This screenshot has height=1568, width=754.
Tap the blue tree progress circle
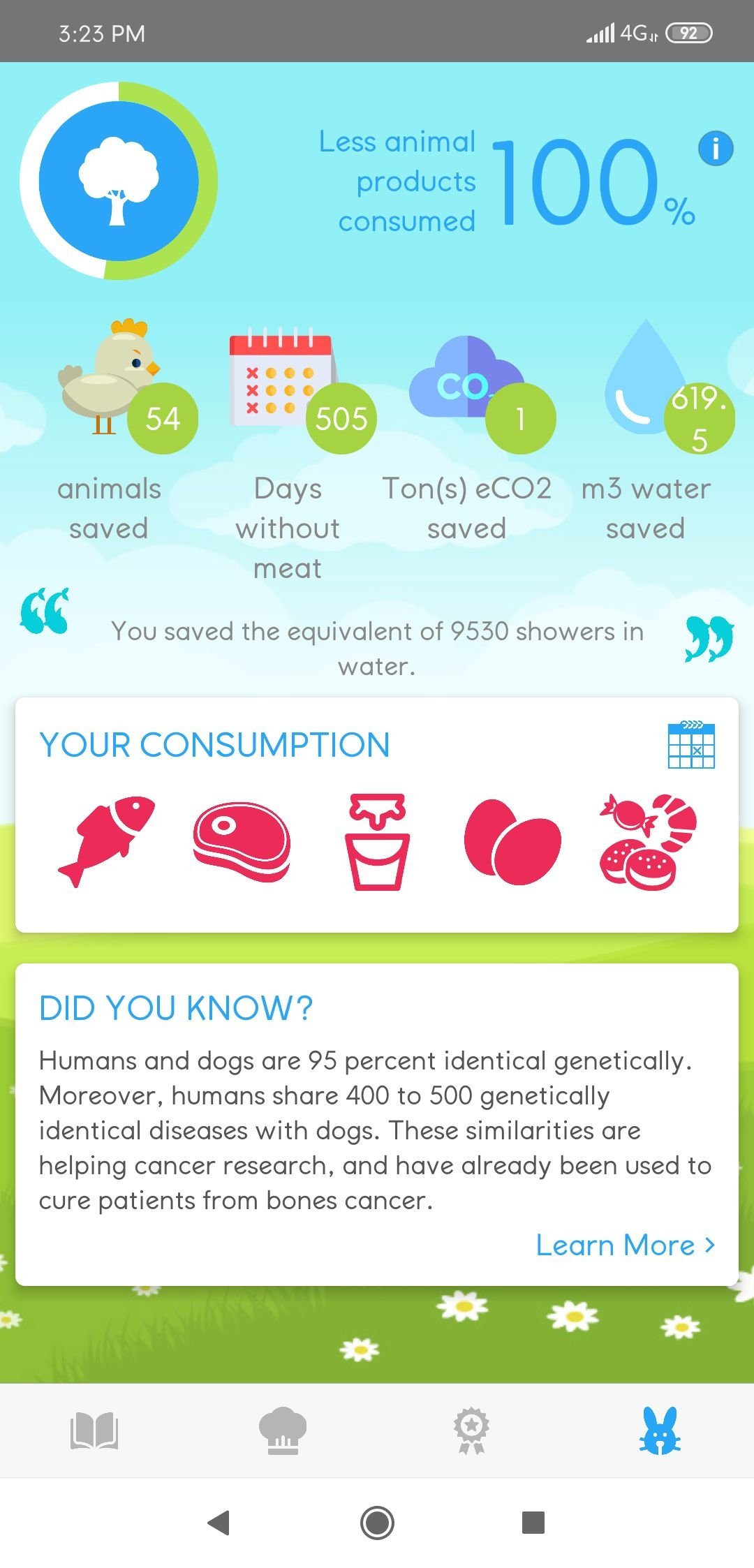click(119, 181)
